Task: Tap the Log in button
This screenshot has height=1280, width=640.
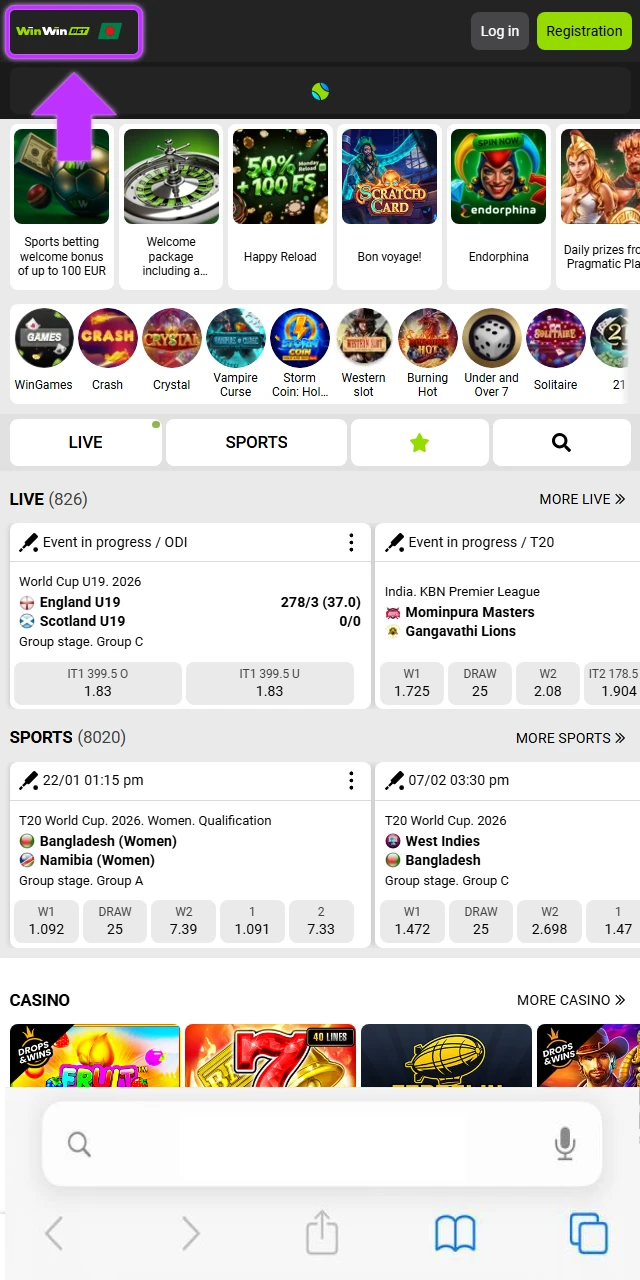Action: (x=499, y=31)
